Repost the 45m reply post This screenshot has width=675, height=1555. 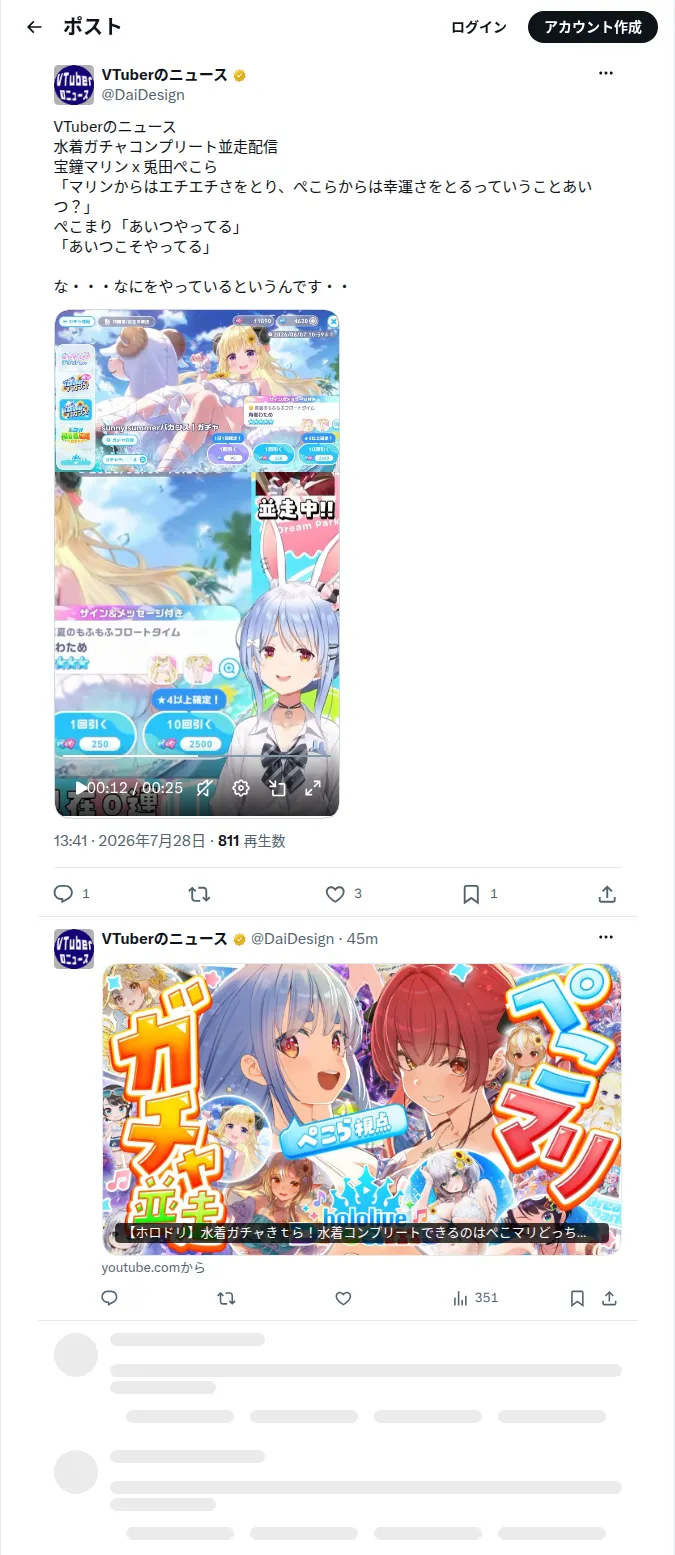pos(226,1298)
